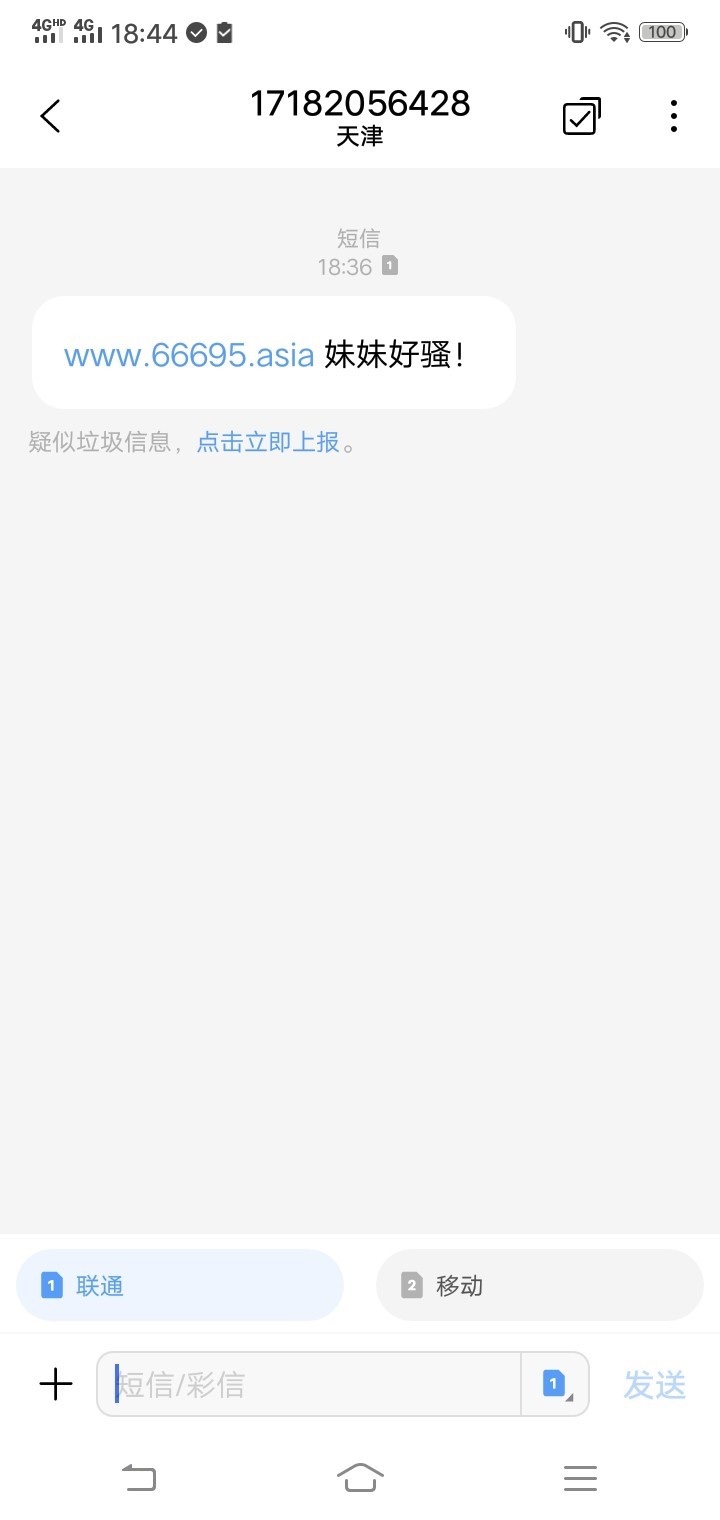The image size is (720, 1520).
Task: Open the three-dot overflow menu
Action: pos(674,116)
